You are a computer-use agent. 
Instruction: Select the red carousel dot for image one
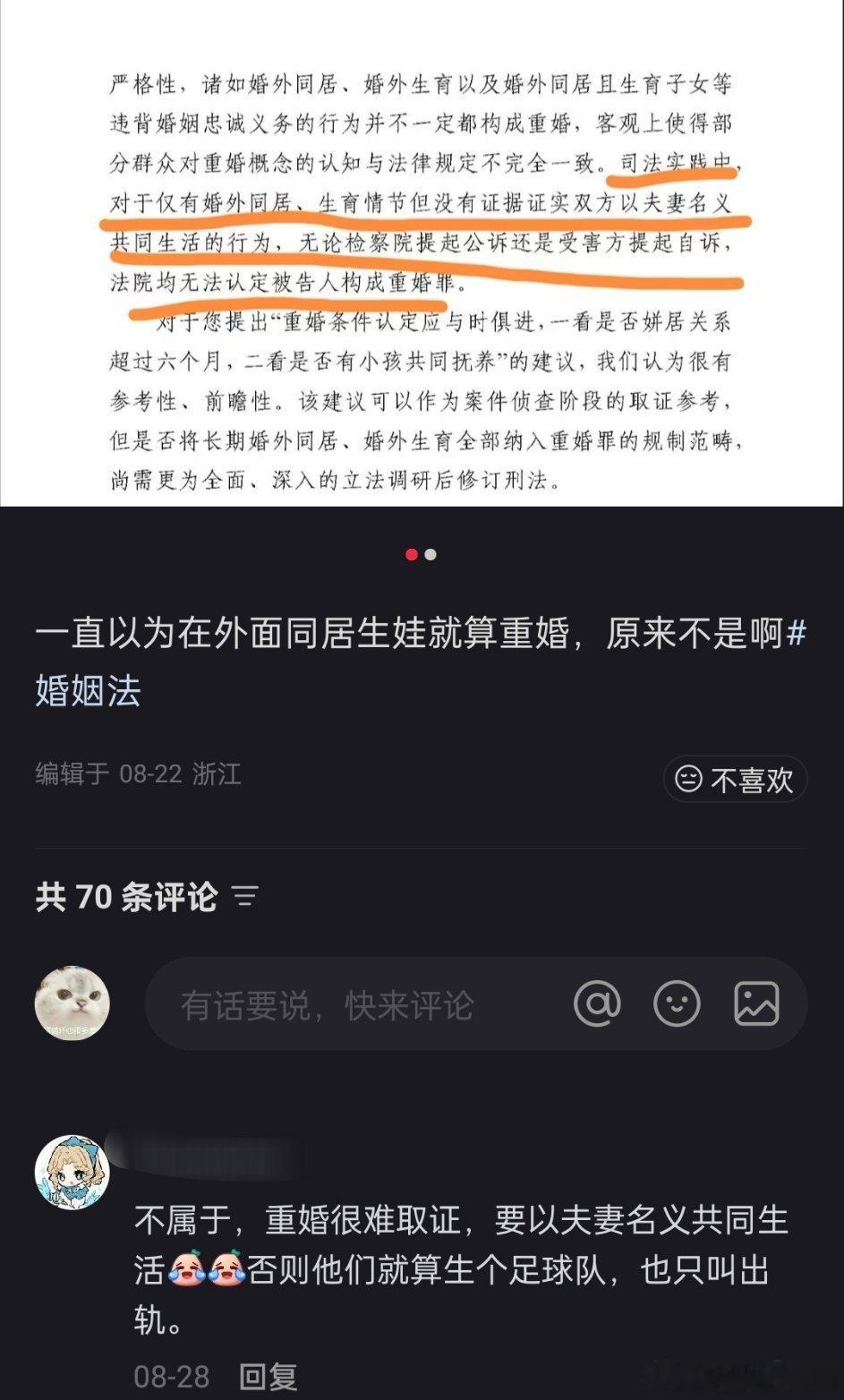click(x=413, y=554)
